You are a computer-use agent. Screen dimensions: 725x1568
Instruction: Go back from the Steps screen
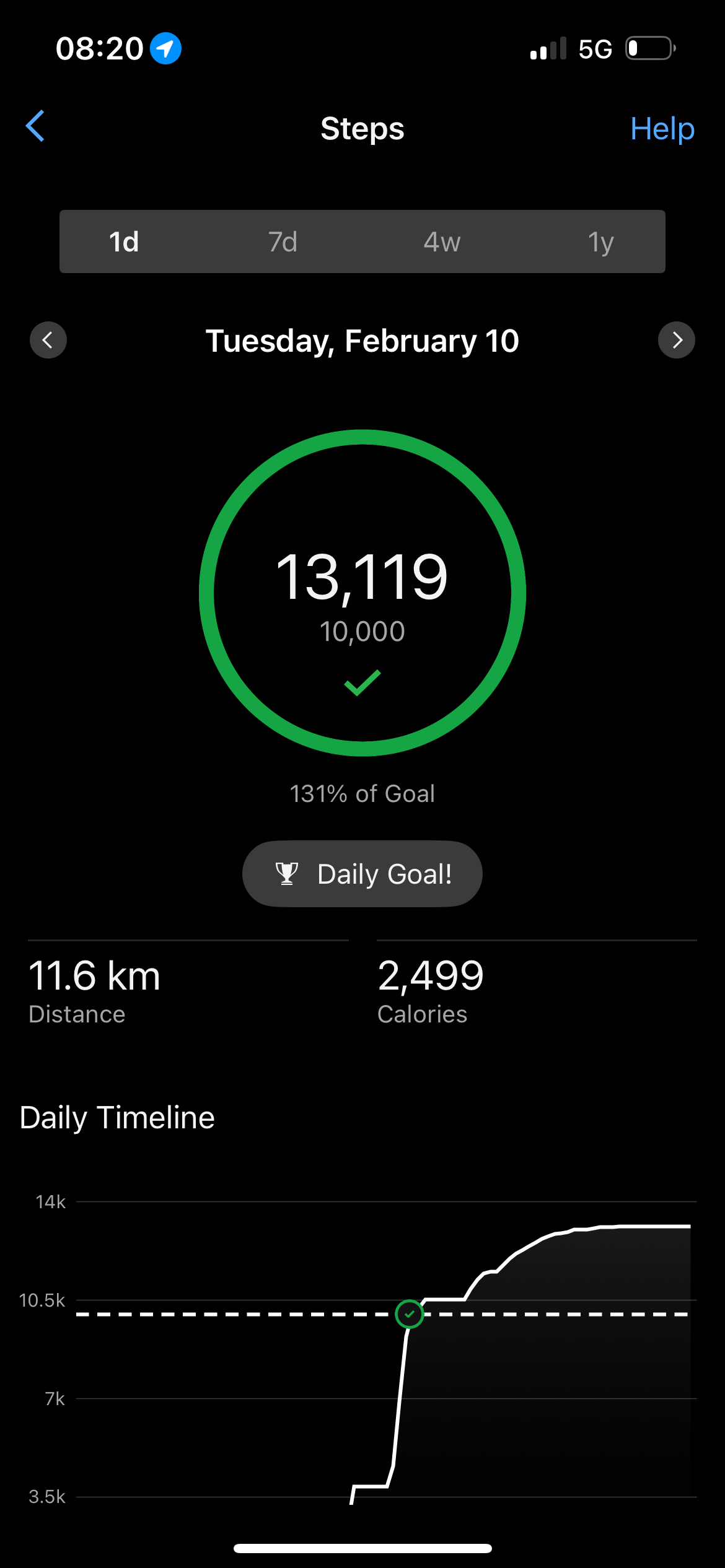(35, 126)
